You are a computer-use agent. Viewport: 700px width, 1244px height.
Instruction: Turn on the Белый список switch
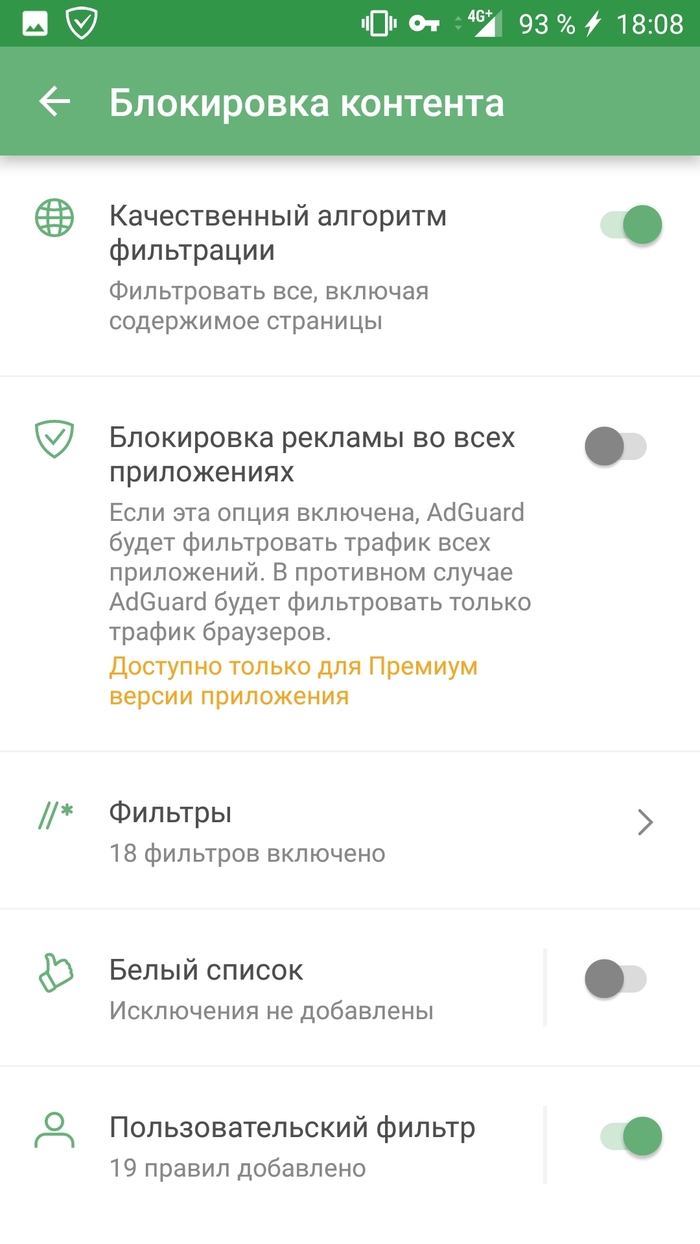click(x=616, y=979)
